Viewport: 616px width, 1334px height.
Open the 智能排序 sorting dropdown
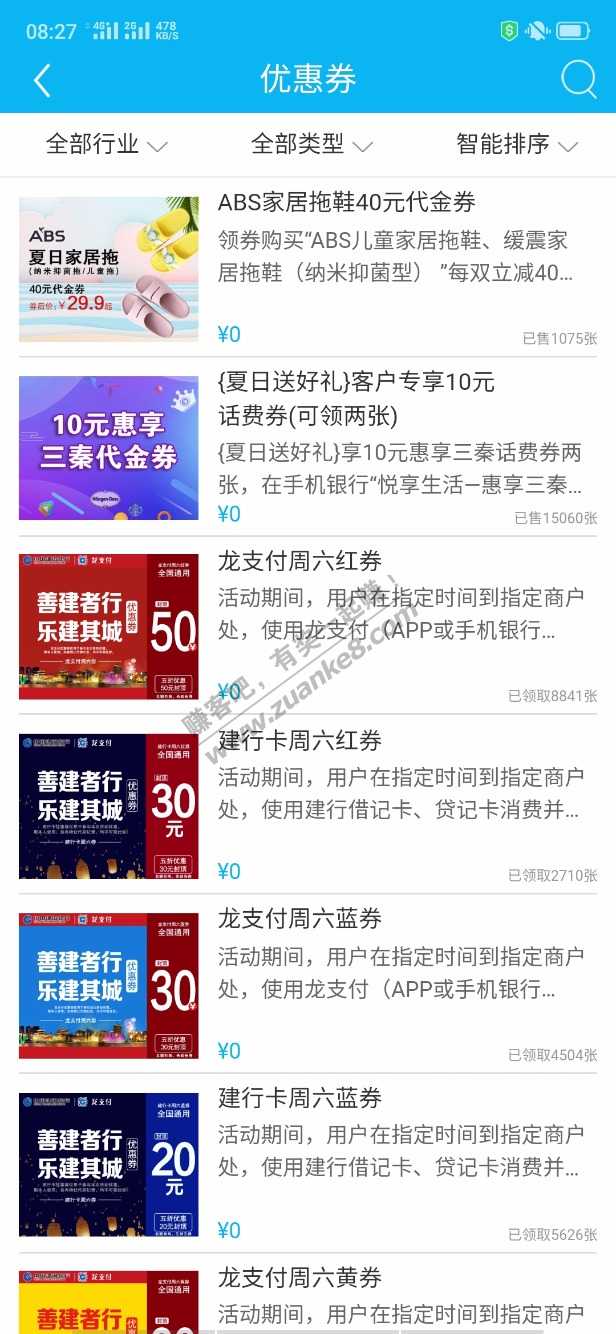coord(516,145)
